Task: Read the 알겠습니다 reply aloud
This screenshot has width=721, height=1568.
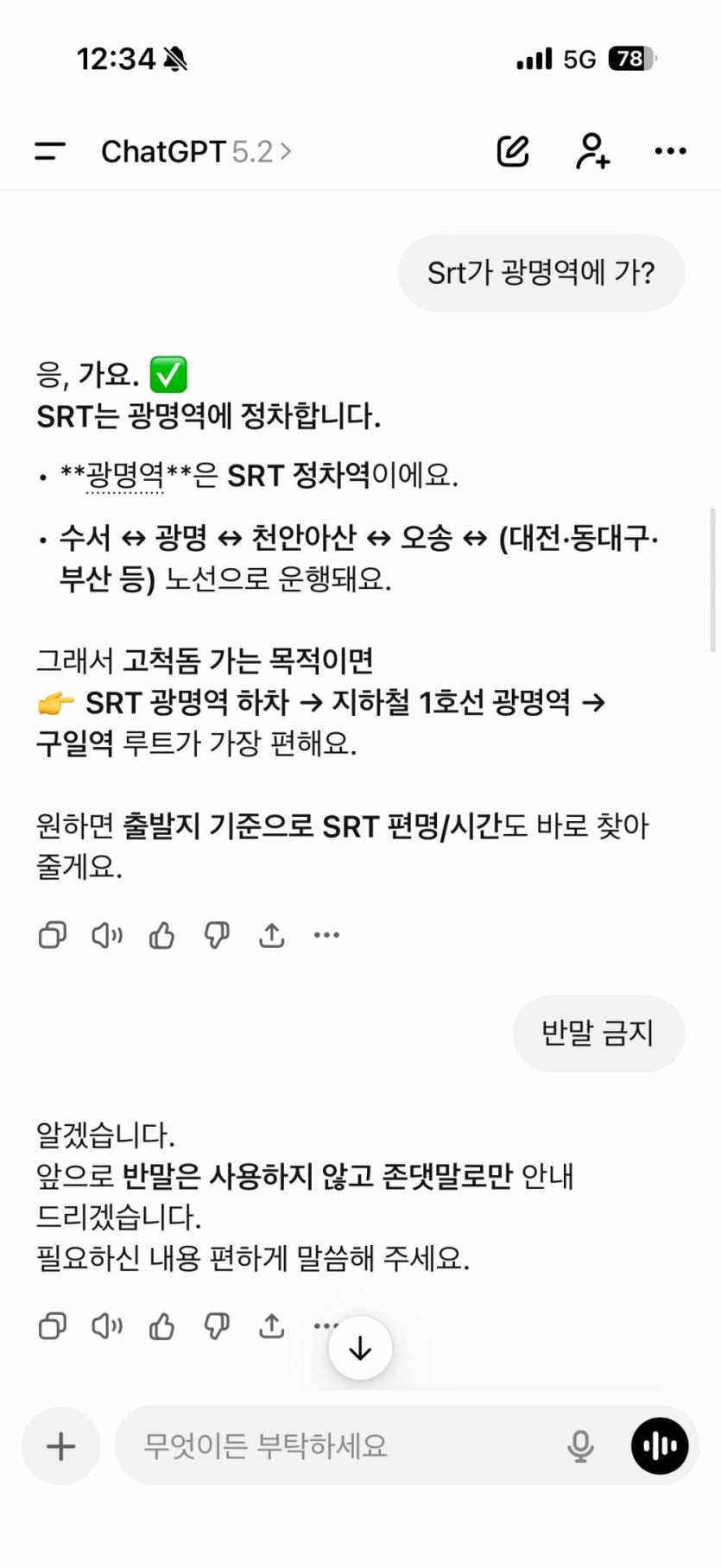Action: coord(107,1325)
